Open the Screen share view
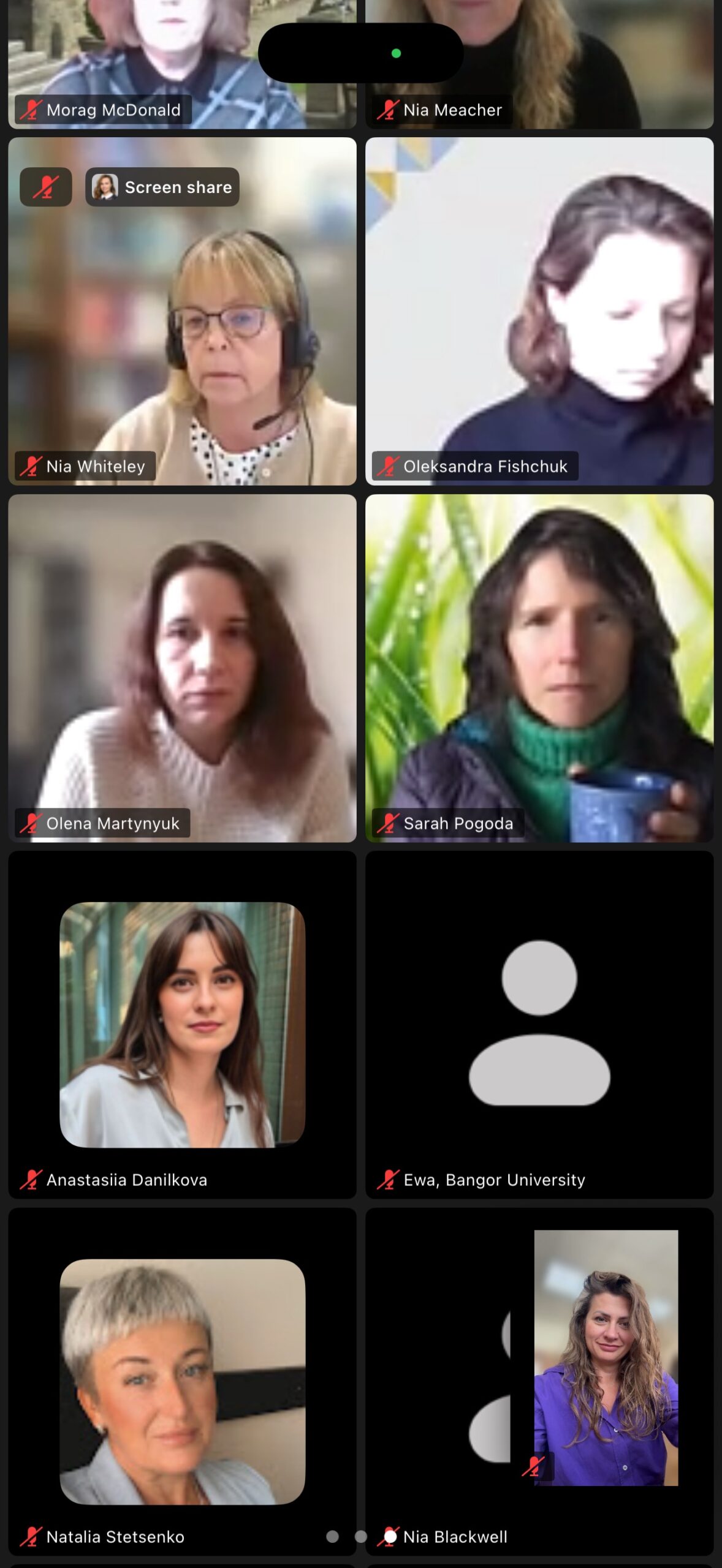 coord(162,187)
